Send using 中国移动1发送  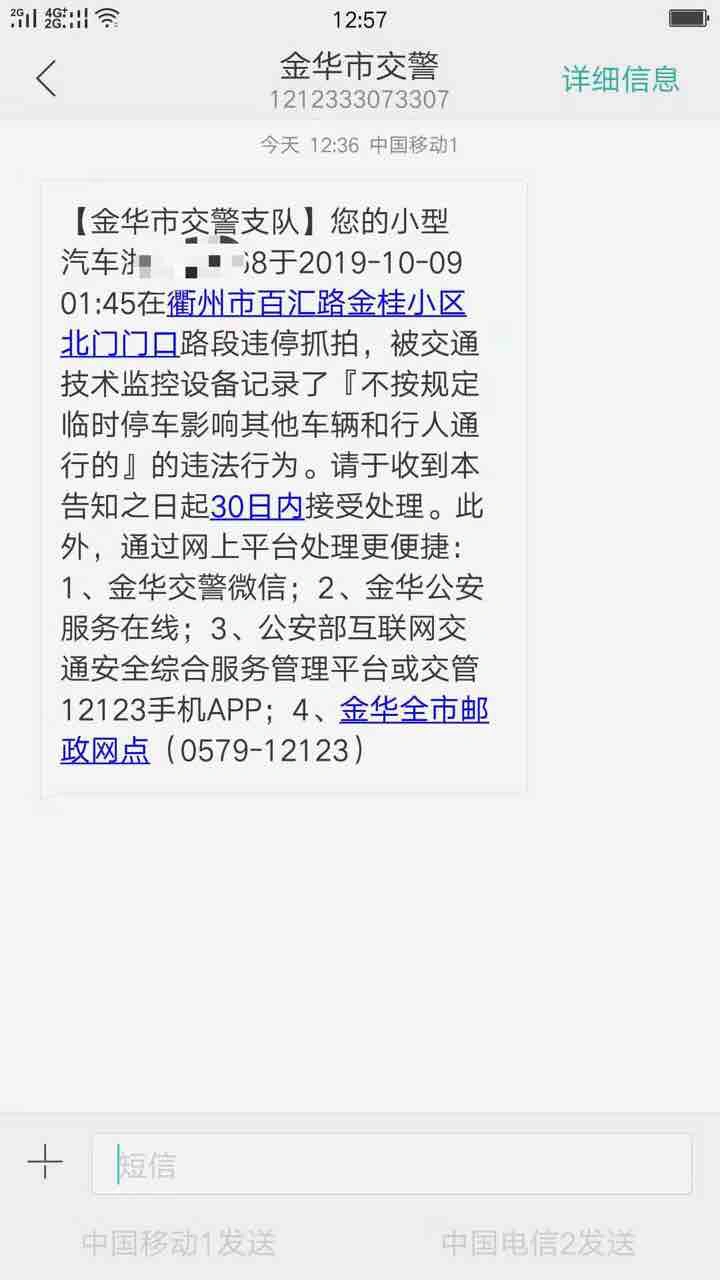tap(179, 1243)
